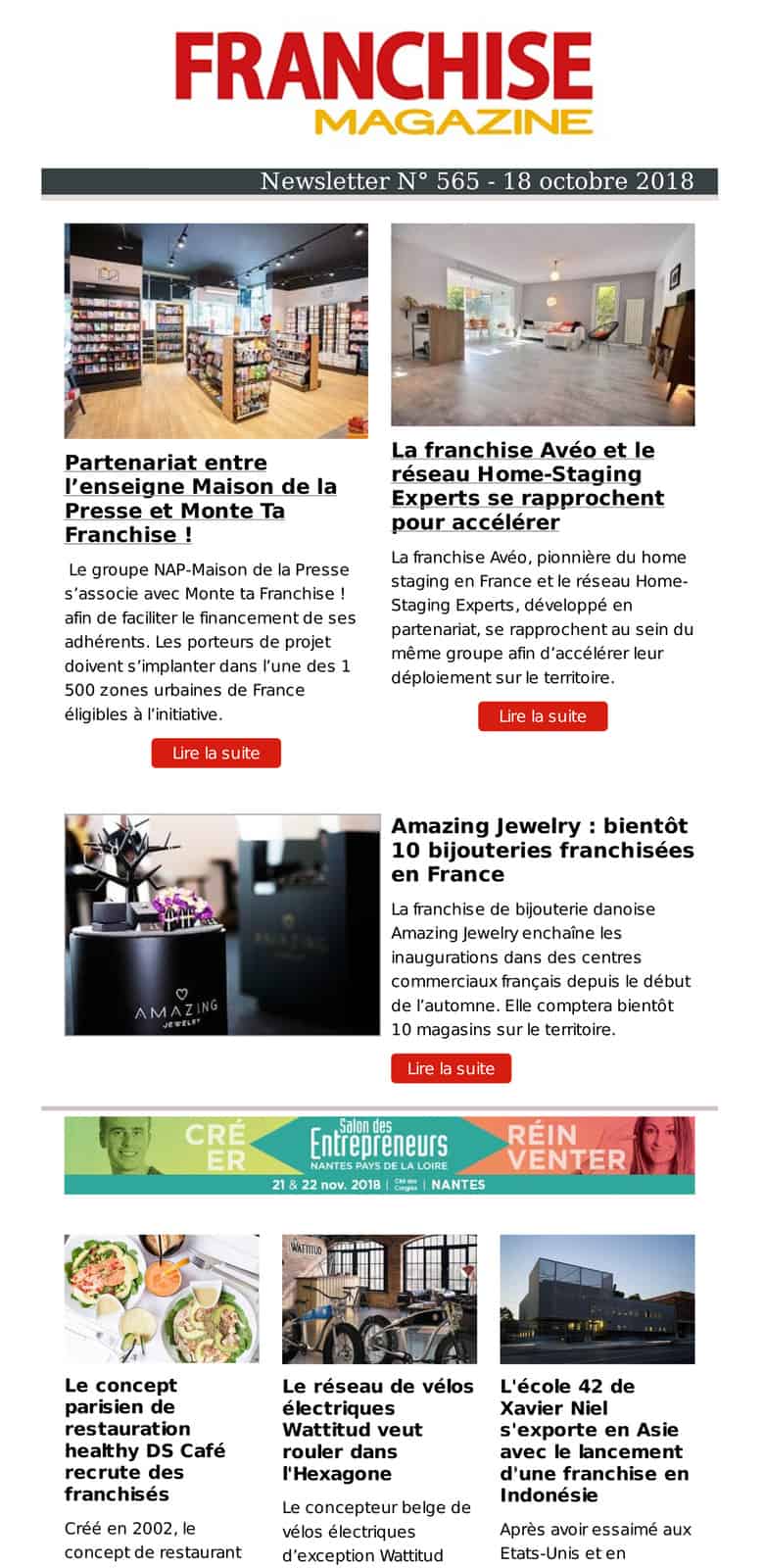Open the Salon des Entrepreneurs Nantes banner
Viewport: 764px width, 1568px height.
tap(380, 1154)
